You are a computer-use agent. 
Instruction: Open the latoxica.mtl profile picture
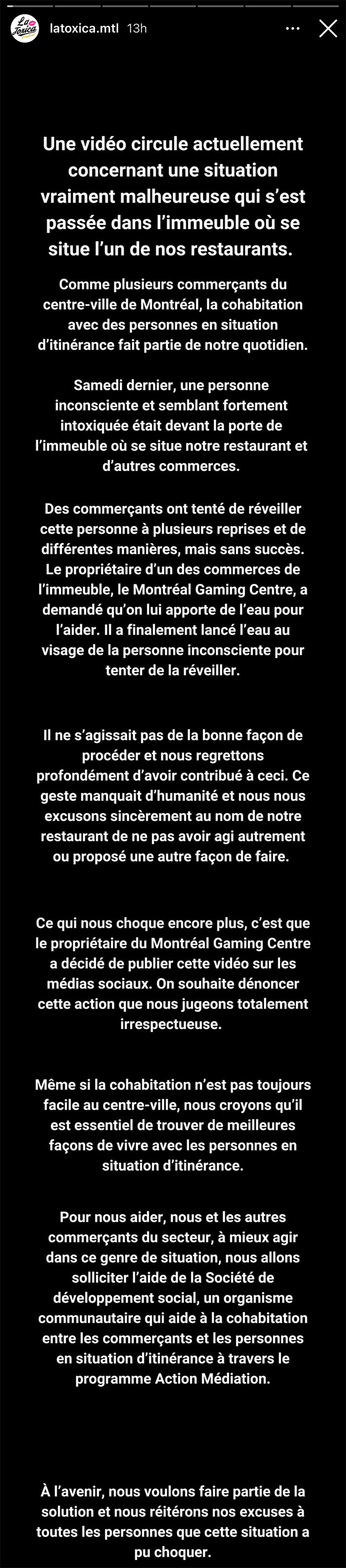(25, 28)
